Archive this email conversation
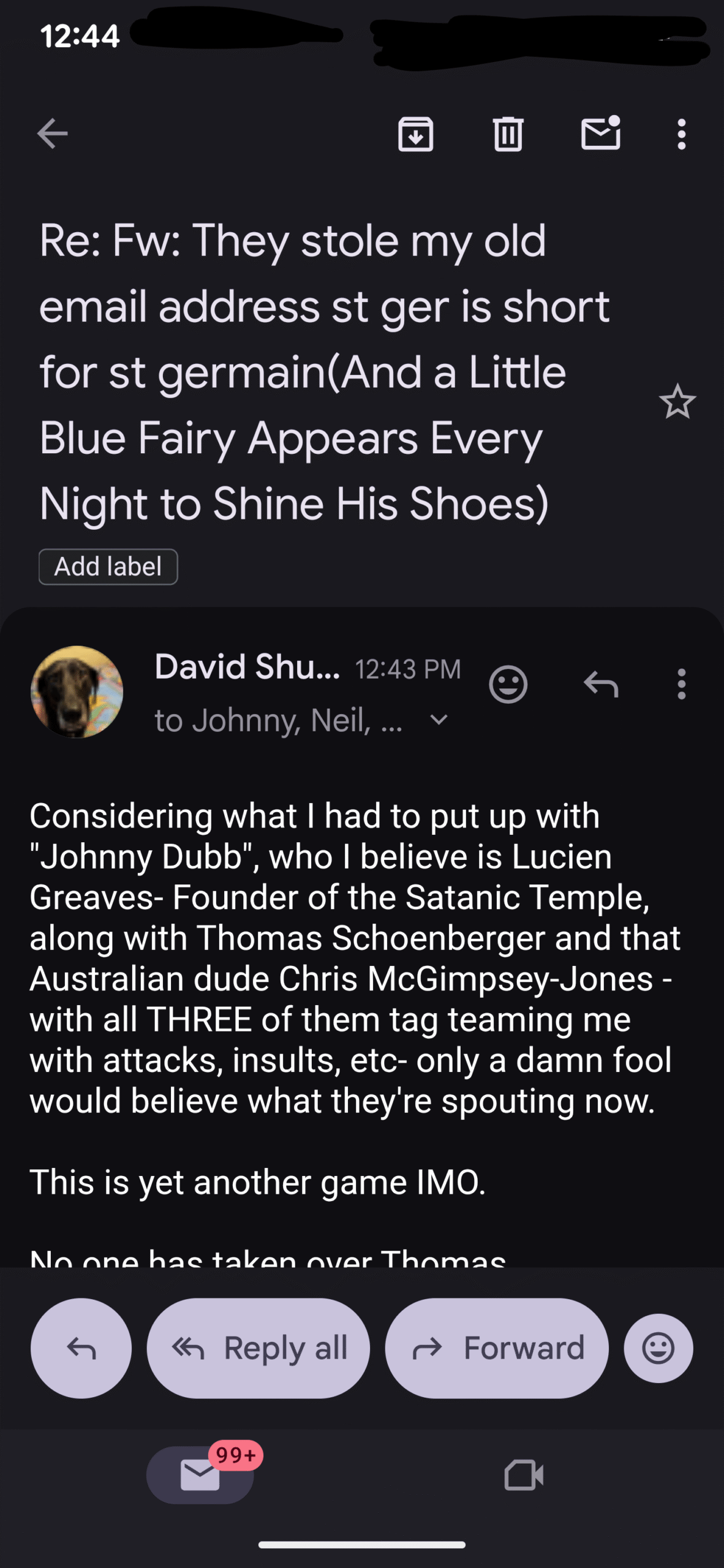724x1568 pixels. (416, 134)
